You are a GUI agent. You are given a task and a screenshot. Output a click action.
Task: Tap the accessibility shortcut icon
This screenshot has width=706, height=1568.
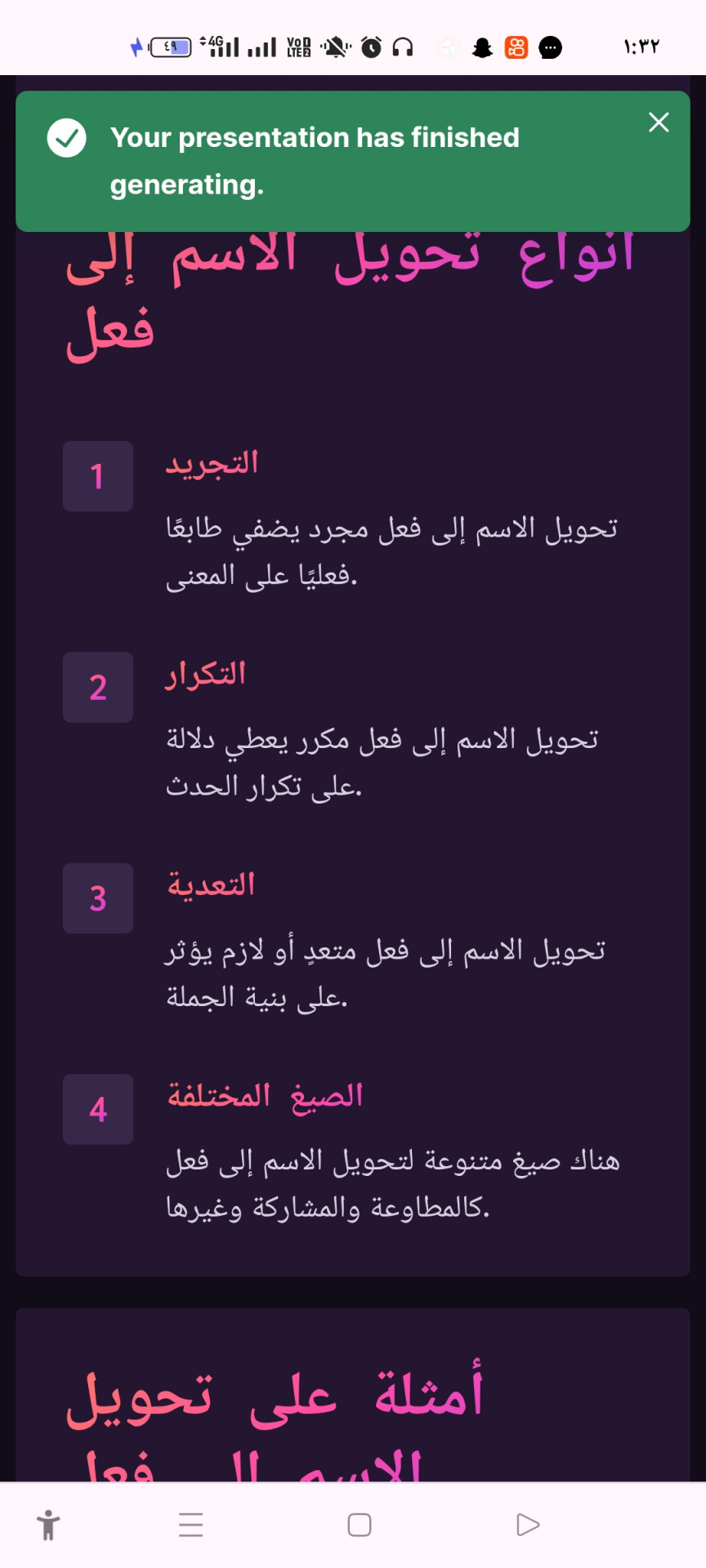click(x=49, y=1525)
